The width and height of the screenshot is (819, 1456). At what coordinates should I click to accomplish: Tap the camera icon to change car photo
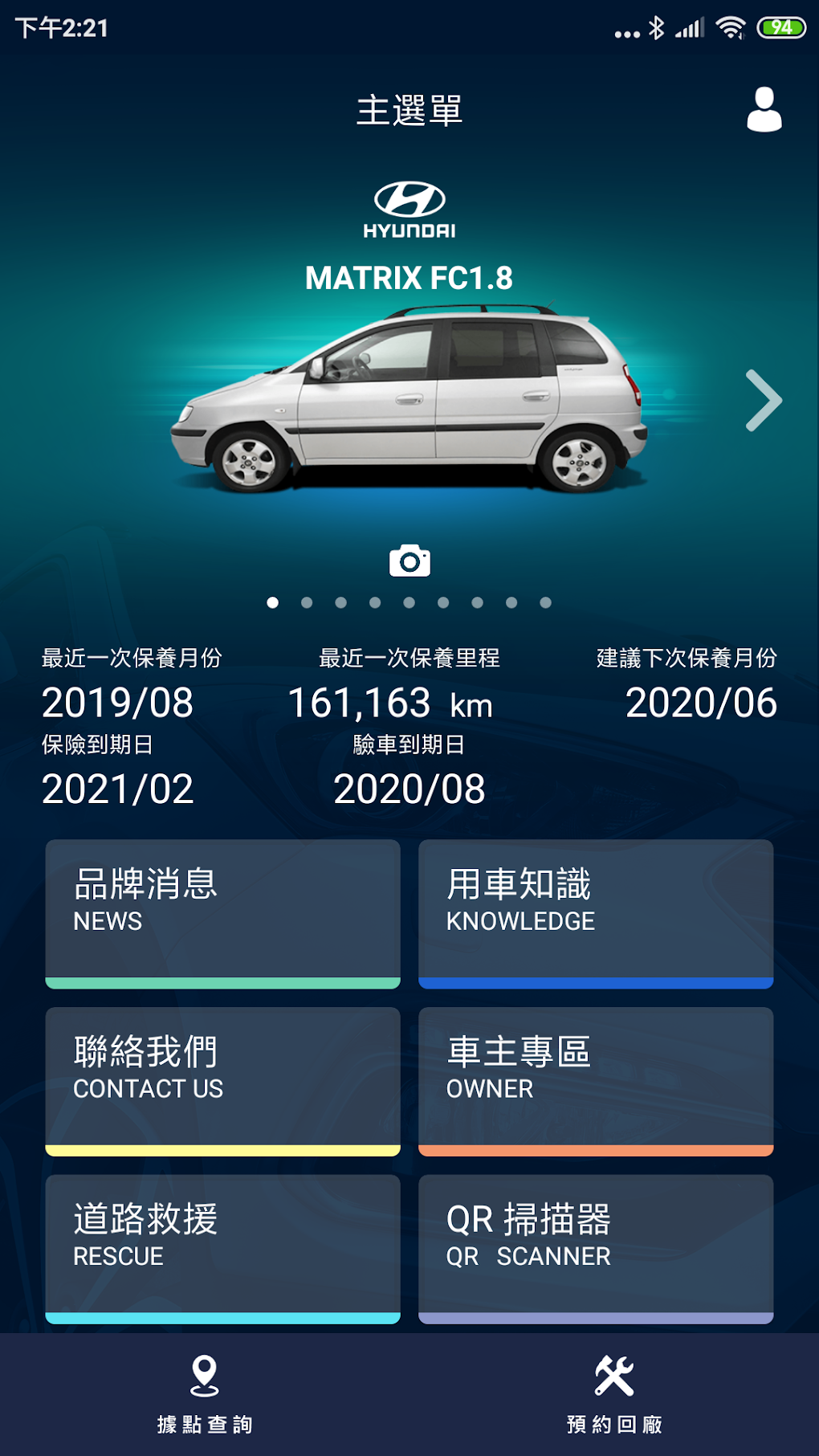(x=409, y=561)
